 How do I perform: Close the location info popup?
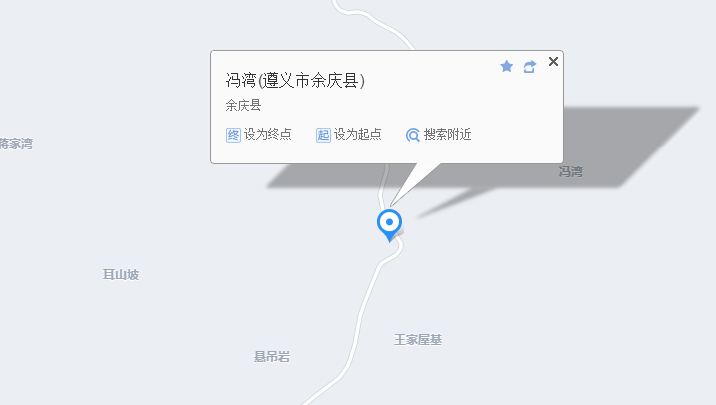point(553,62)
